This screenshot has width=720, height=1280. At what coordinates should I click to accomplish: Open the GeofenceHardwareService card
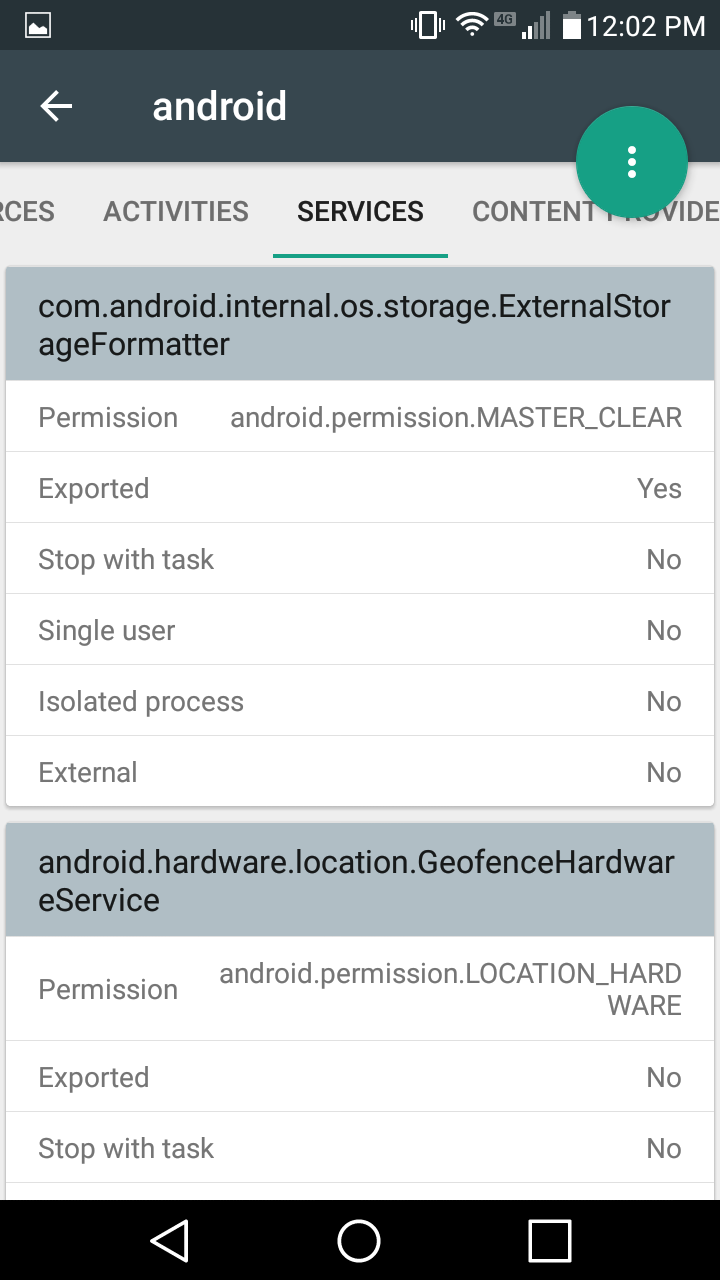pyautogui.click(x=360, y=880)
